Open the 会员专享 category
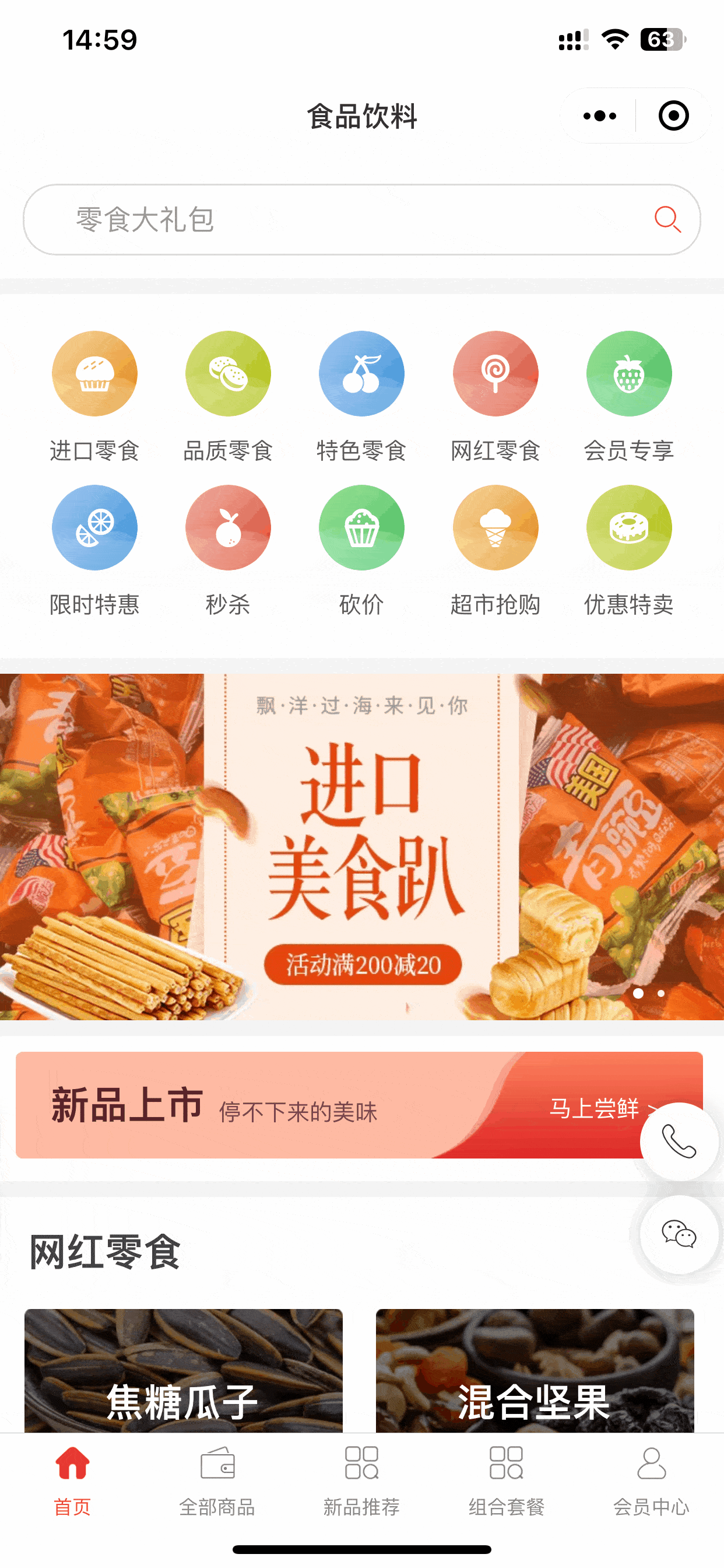The height and width of the screenshot is (1568, 724). click(x=629, y=397)
